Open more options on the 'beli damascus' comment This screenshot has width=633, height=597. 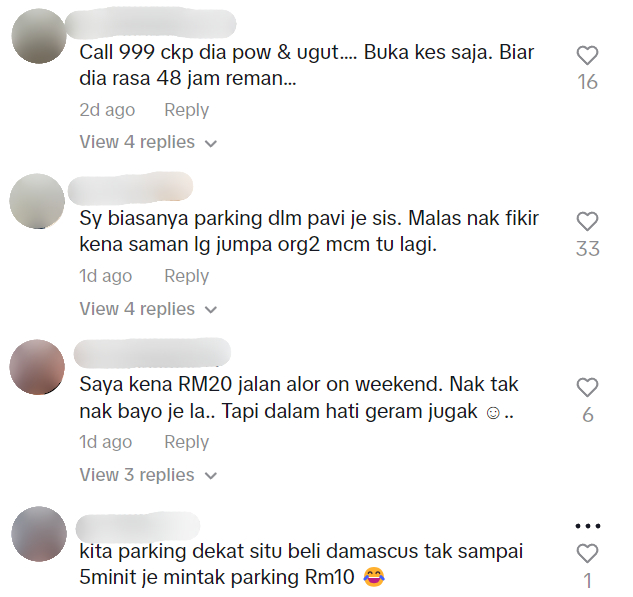coord(588,526)
